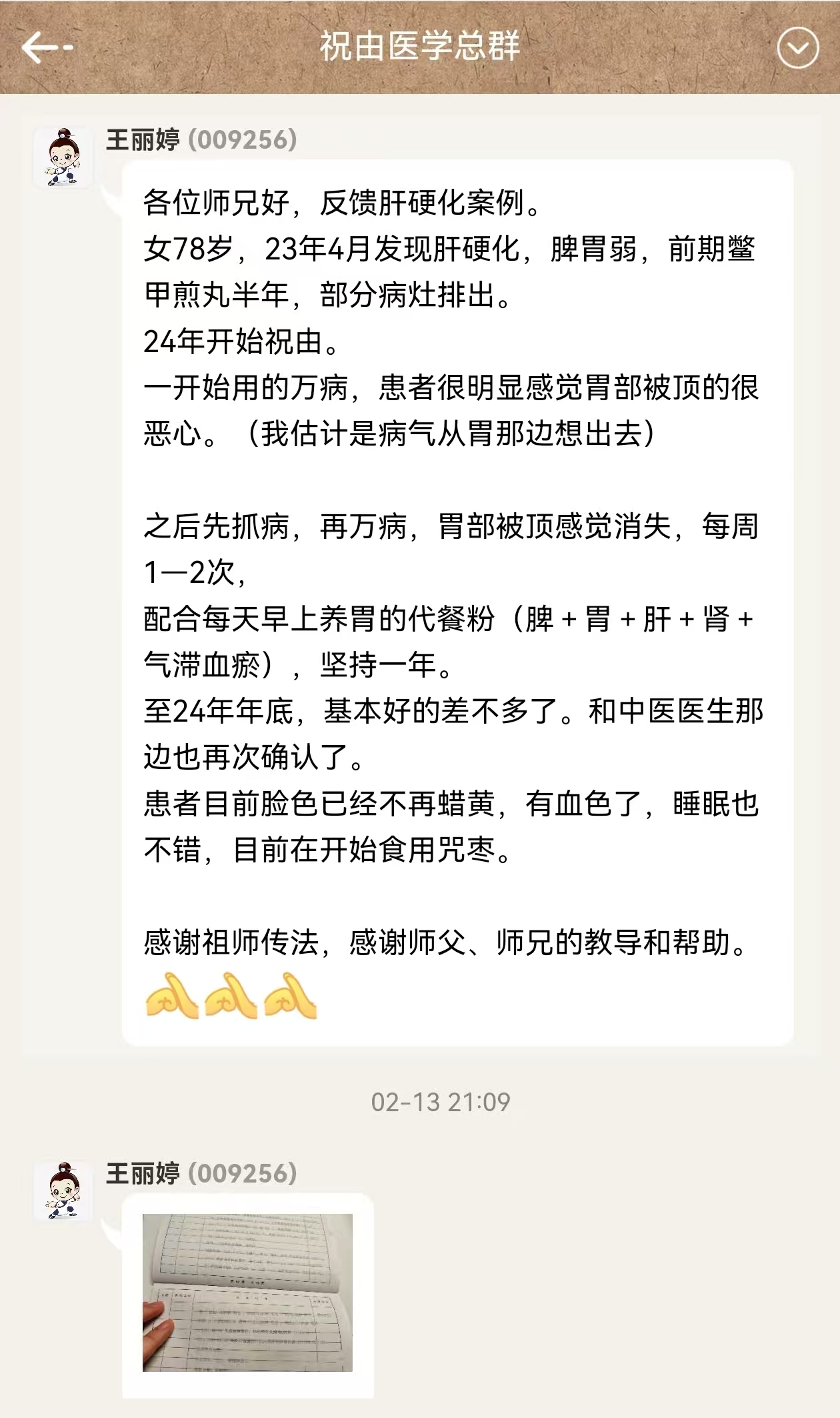Go back from the 祝由医学总群 chat
Image resolution: width=840 pixels, height=1418 pixels.
point(45,48)
